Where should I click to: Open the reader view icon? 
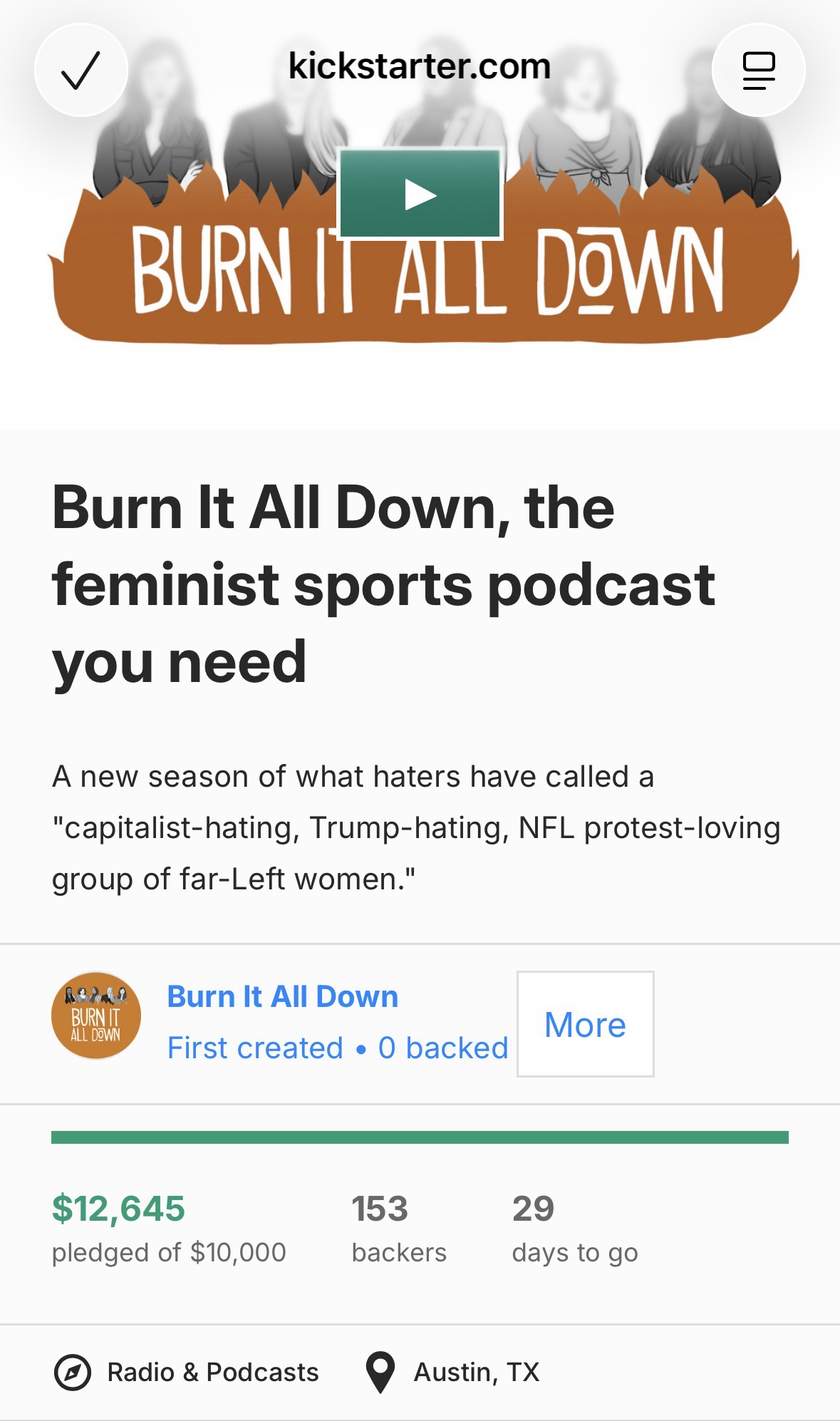[x=758, y=70]
